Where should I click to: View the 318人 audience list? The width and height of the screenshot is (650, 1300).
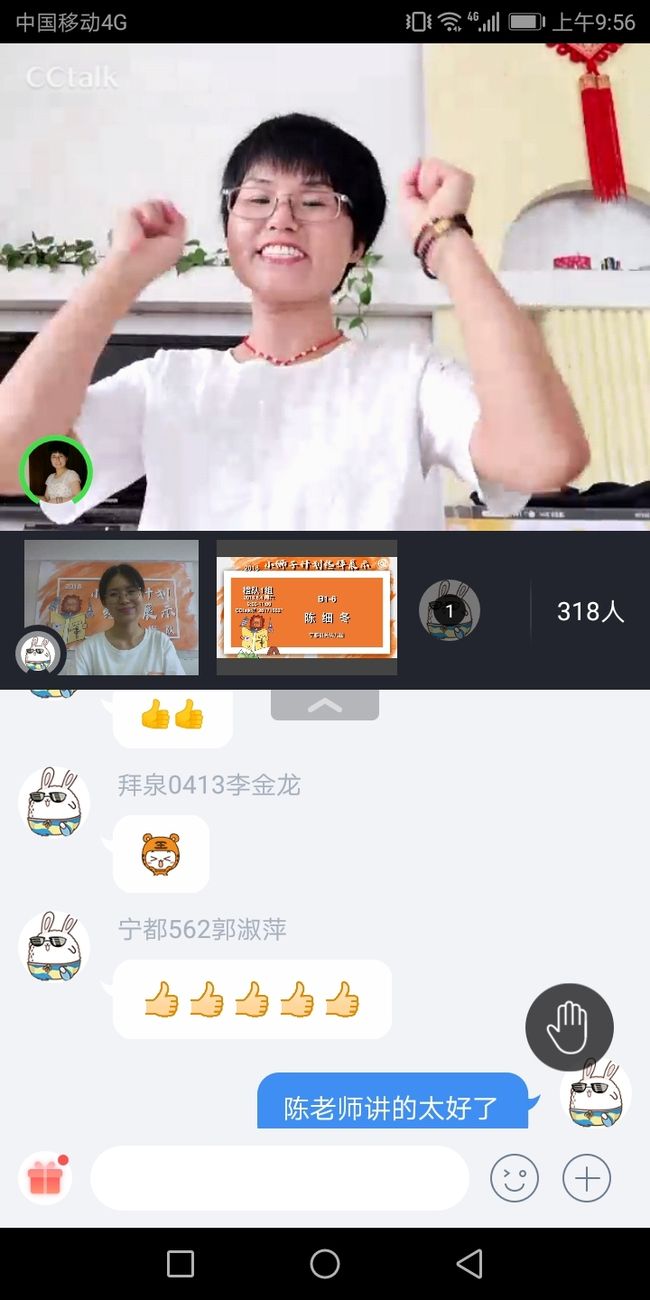(x=591, y=611)
